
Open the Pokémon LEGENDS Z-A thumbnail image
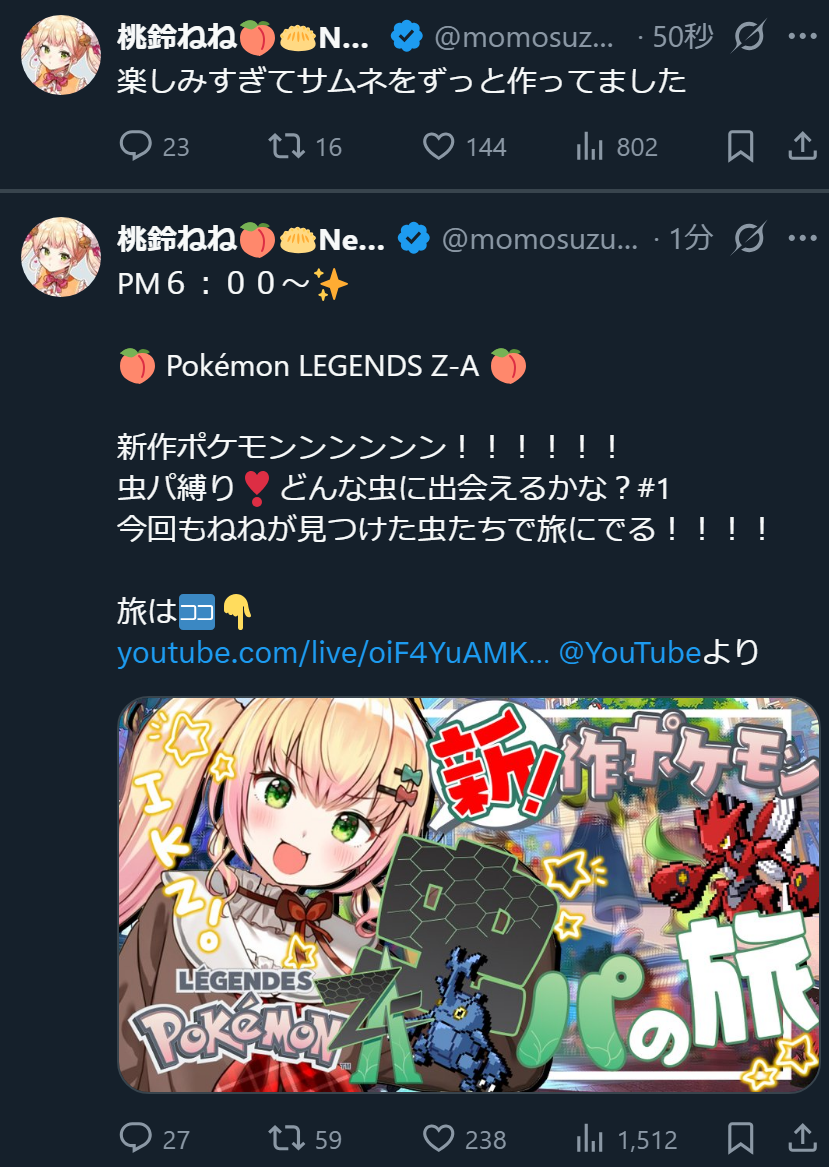(469, 894)
